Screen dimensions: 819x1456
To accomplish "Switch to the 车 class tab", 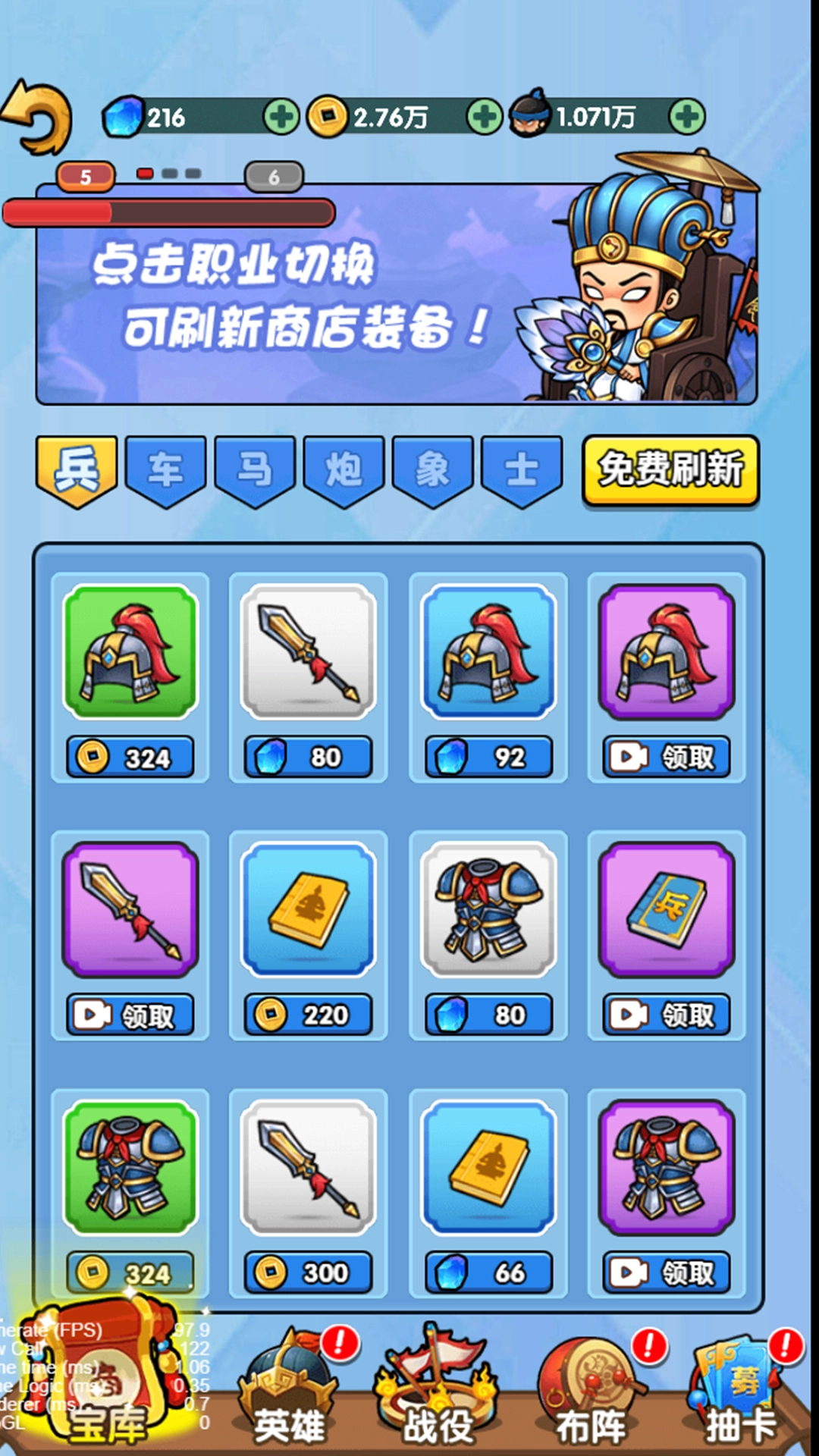I will 165,469.
